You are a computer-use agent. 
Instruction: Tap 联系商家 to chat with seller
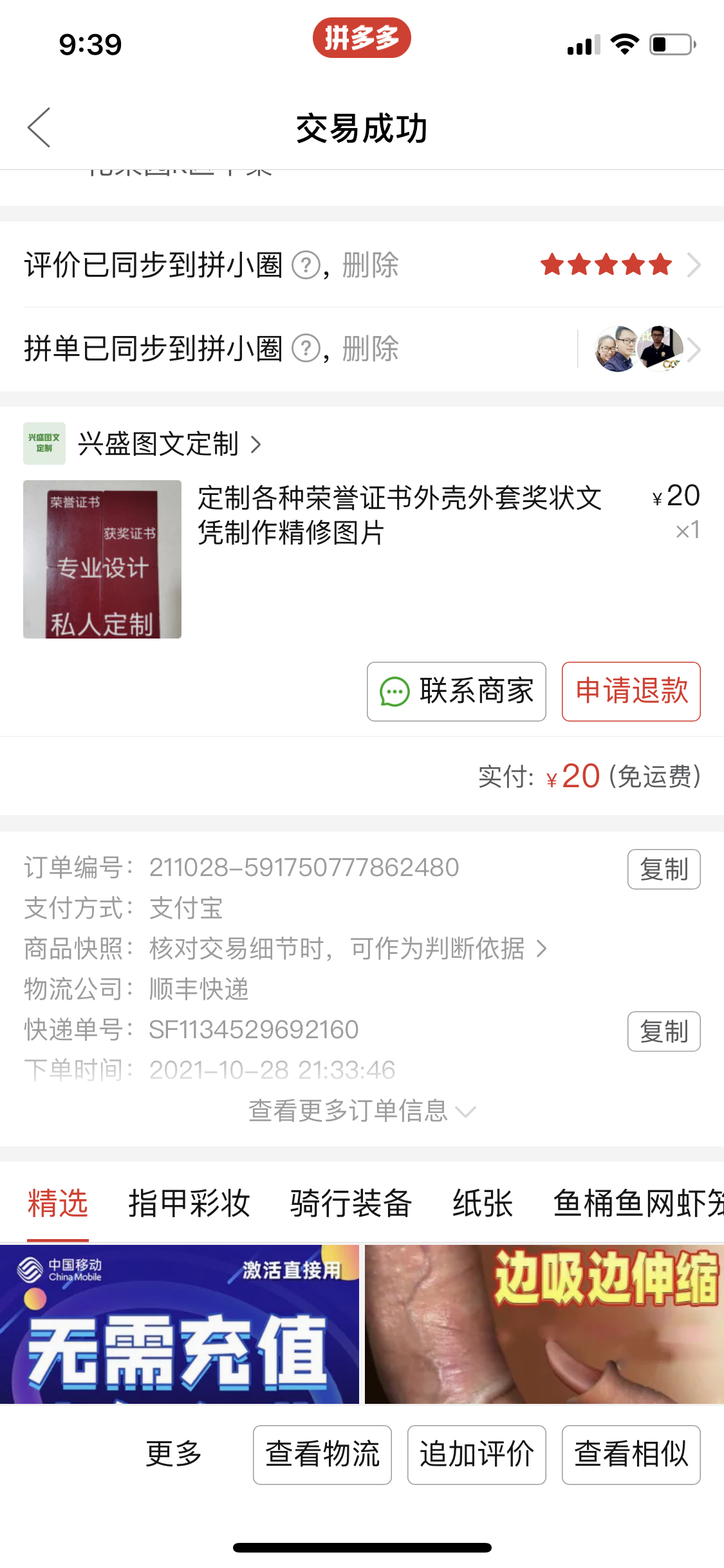tap(456, 691)
